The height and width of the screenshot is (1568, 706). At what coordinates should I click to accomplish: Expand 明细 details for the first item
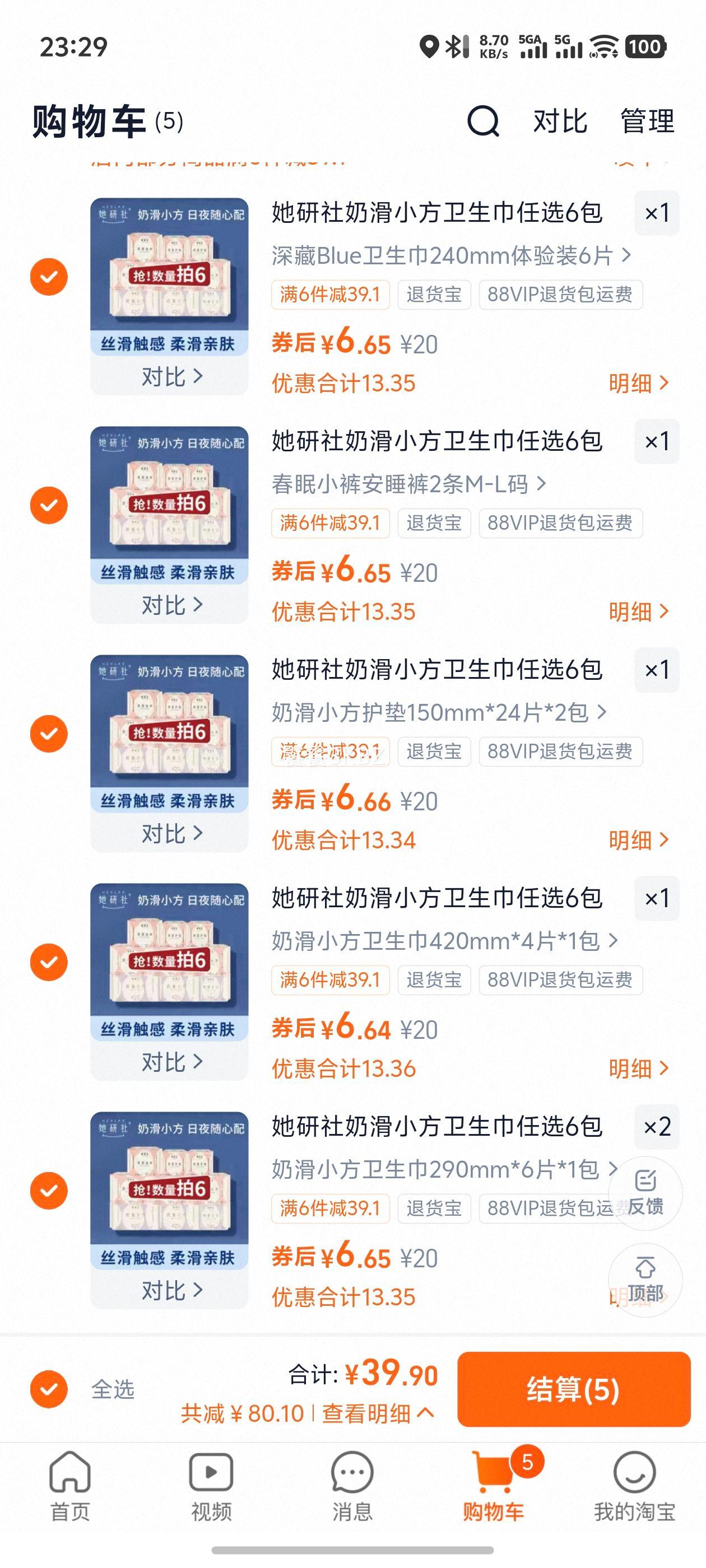click(x=635, y=383)
